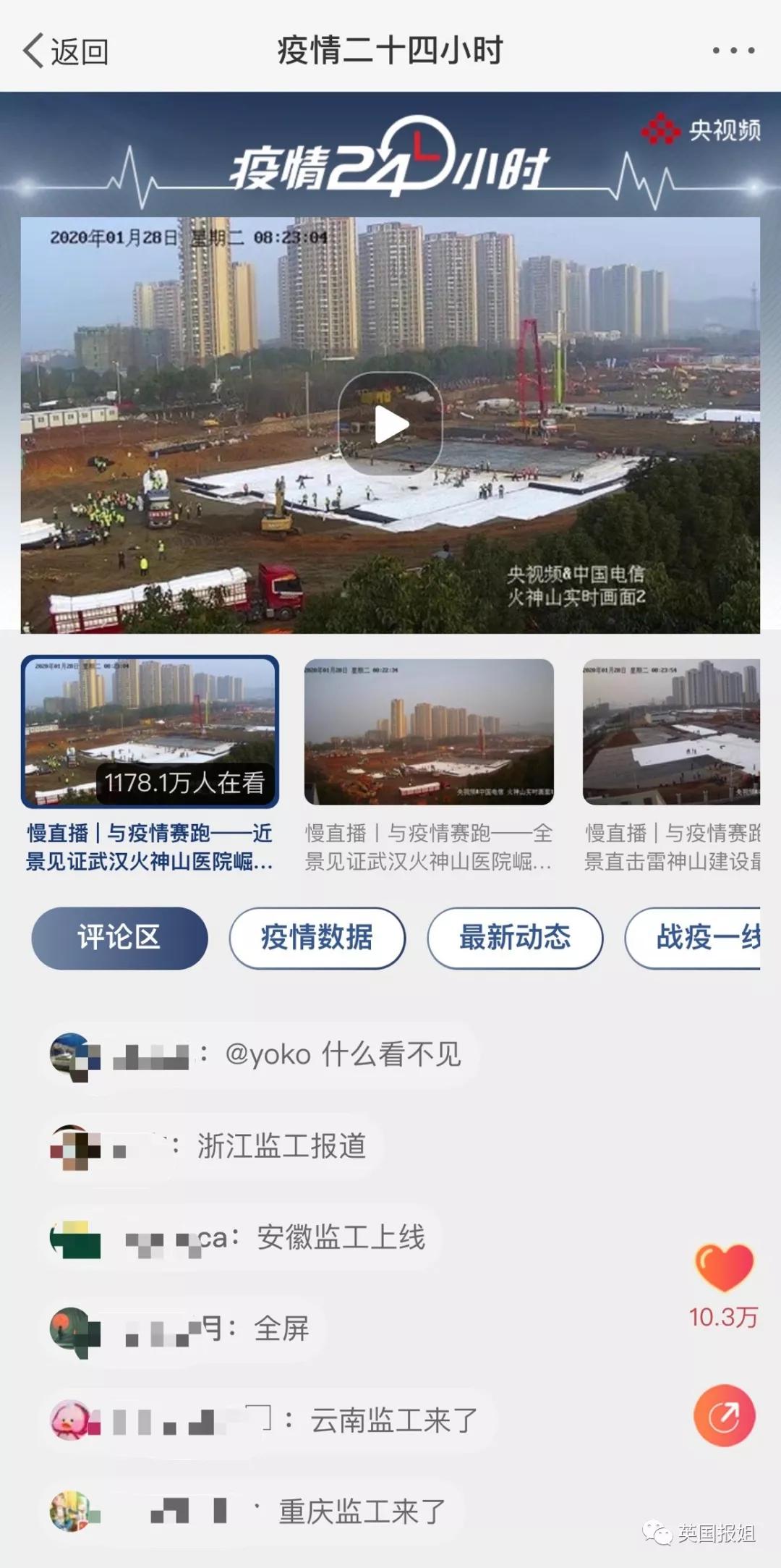Tap the first commenter's avatar
The height and width of the screenshot is (1568, 781).
click(73, 1053)
